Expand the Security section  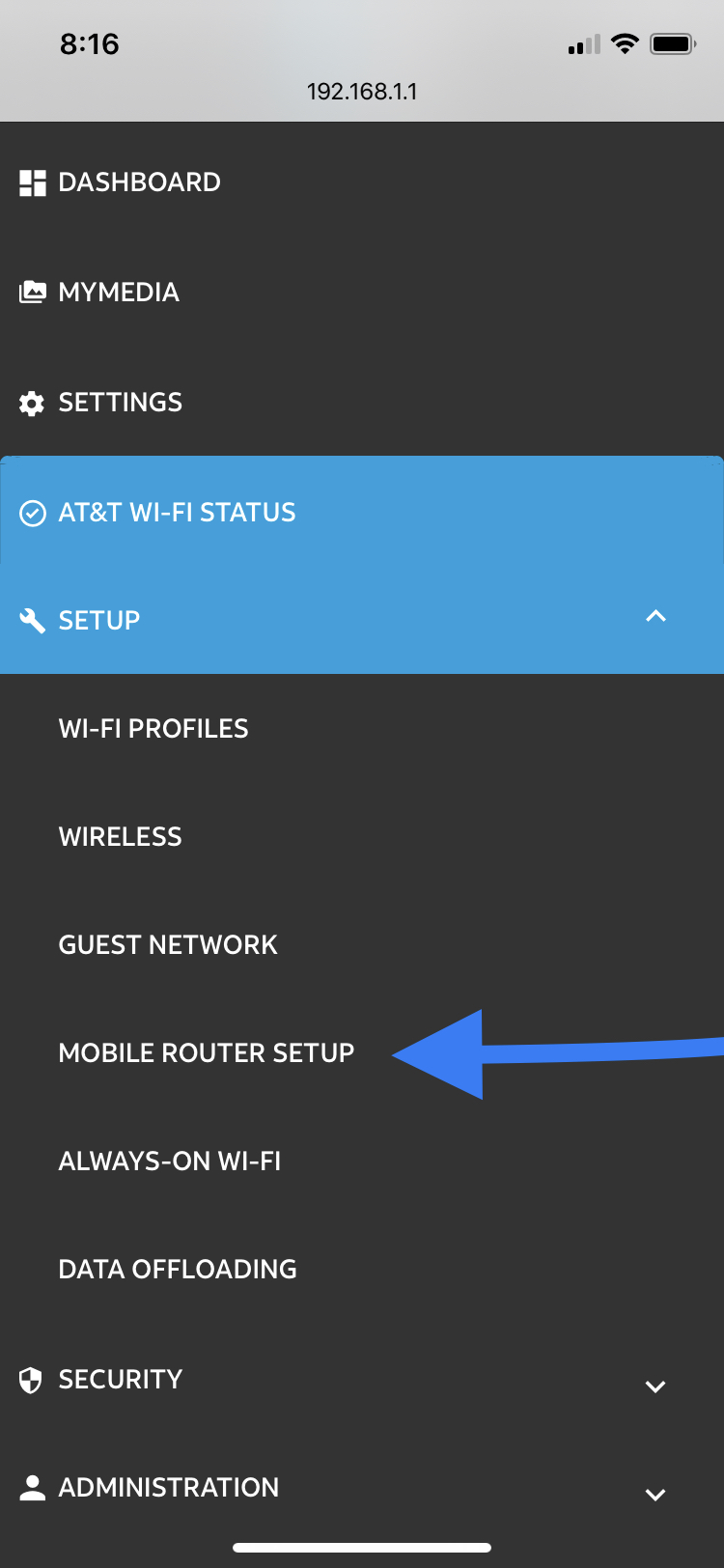pos(655,1386)
